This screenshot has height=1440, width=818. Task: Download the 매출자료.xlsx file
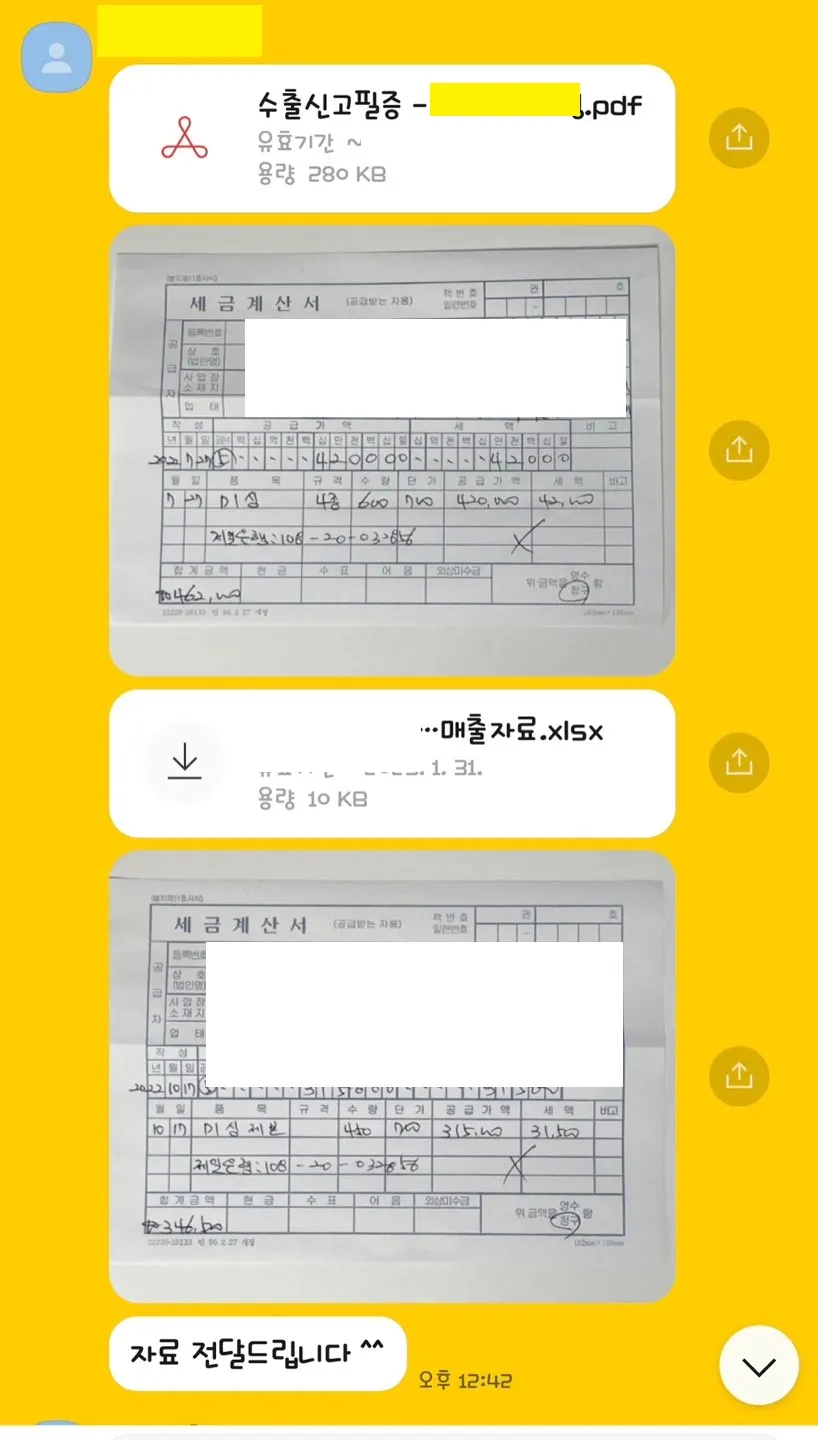click(x=185, y=762)
